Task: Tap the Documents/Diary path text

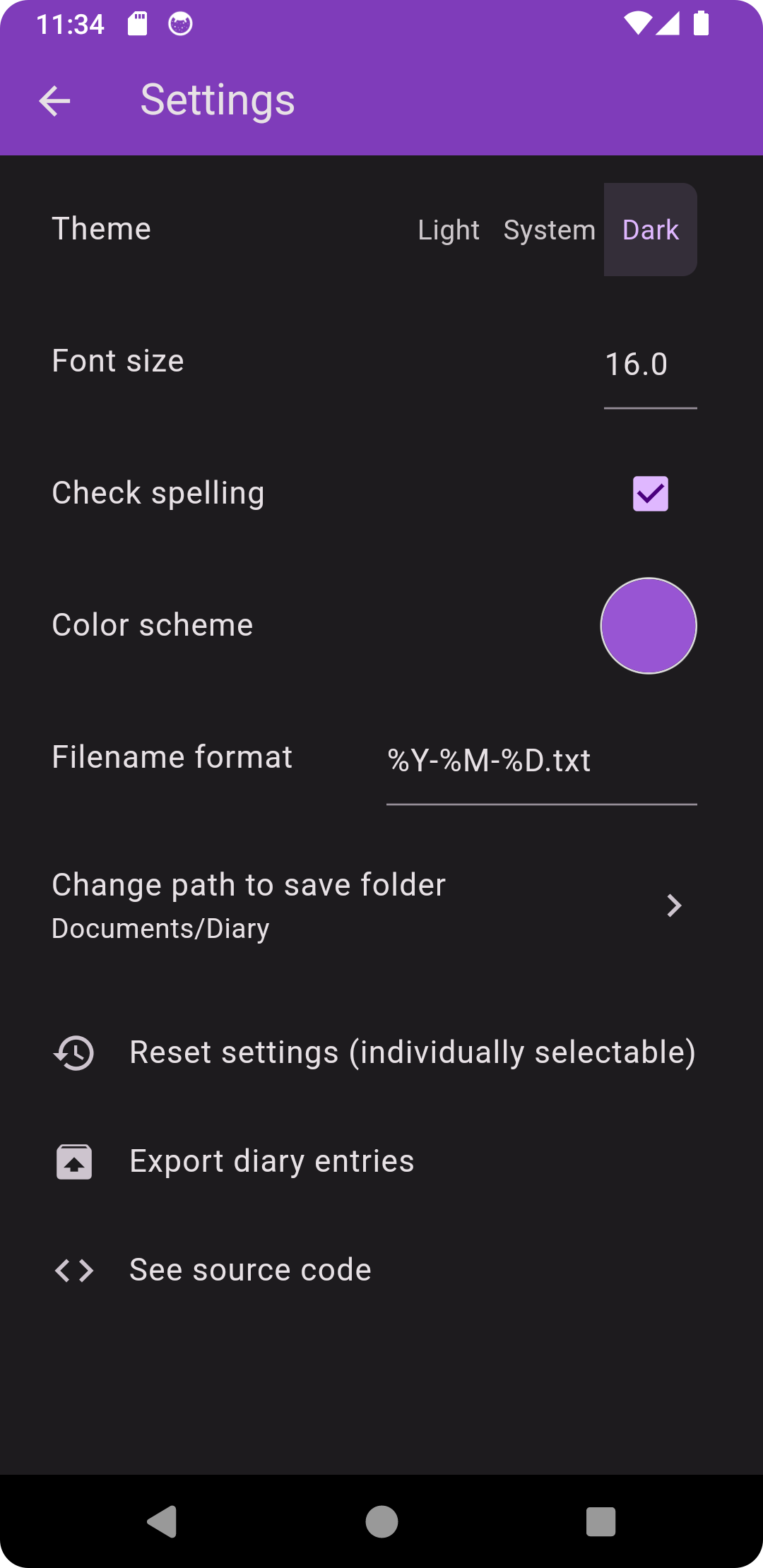Action: pyautogui.click(x=160, y=929)
